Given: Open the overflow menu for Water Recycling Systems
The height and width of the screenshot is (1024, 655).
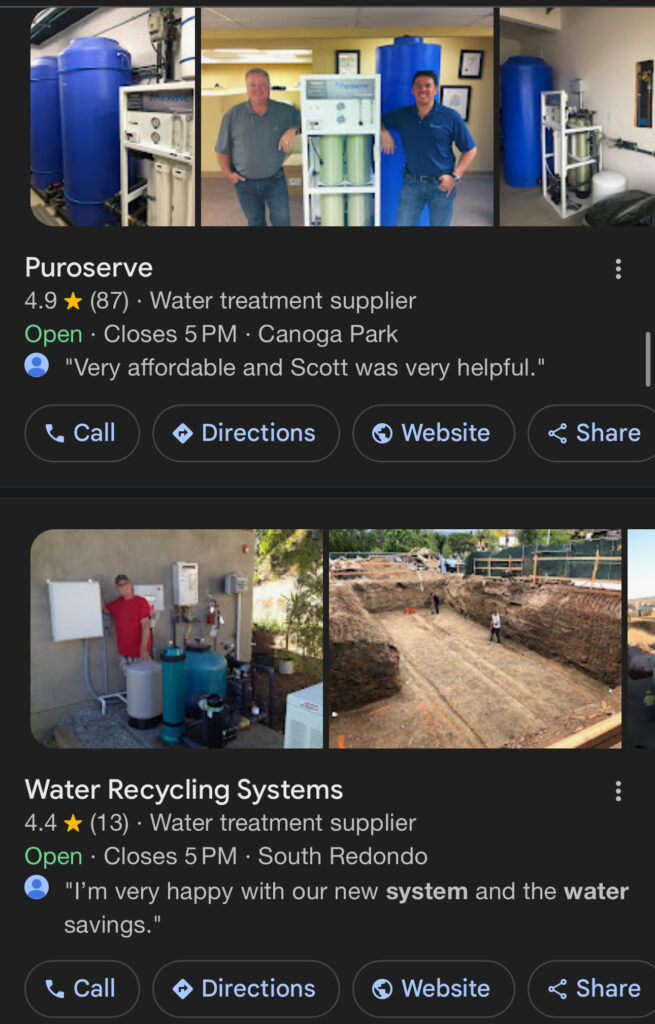Looking at the screenshot, I should coord(618,792).
